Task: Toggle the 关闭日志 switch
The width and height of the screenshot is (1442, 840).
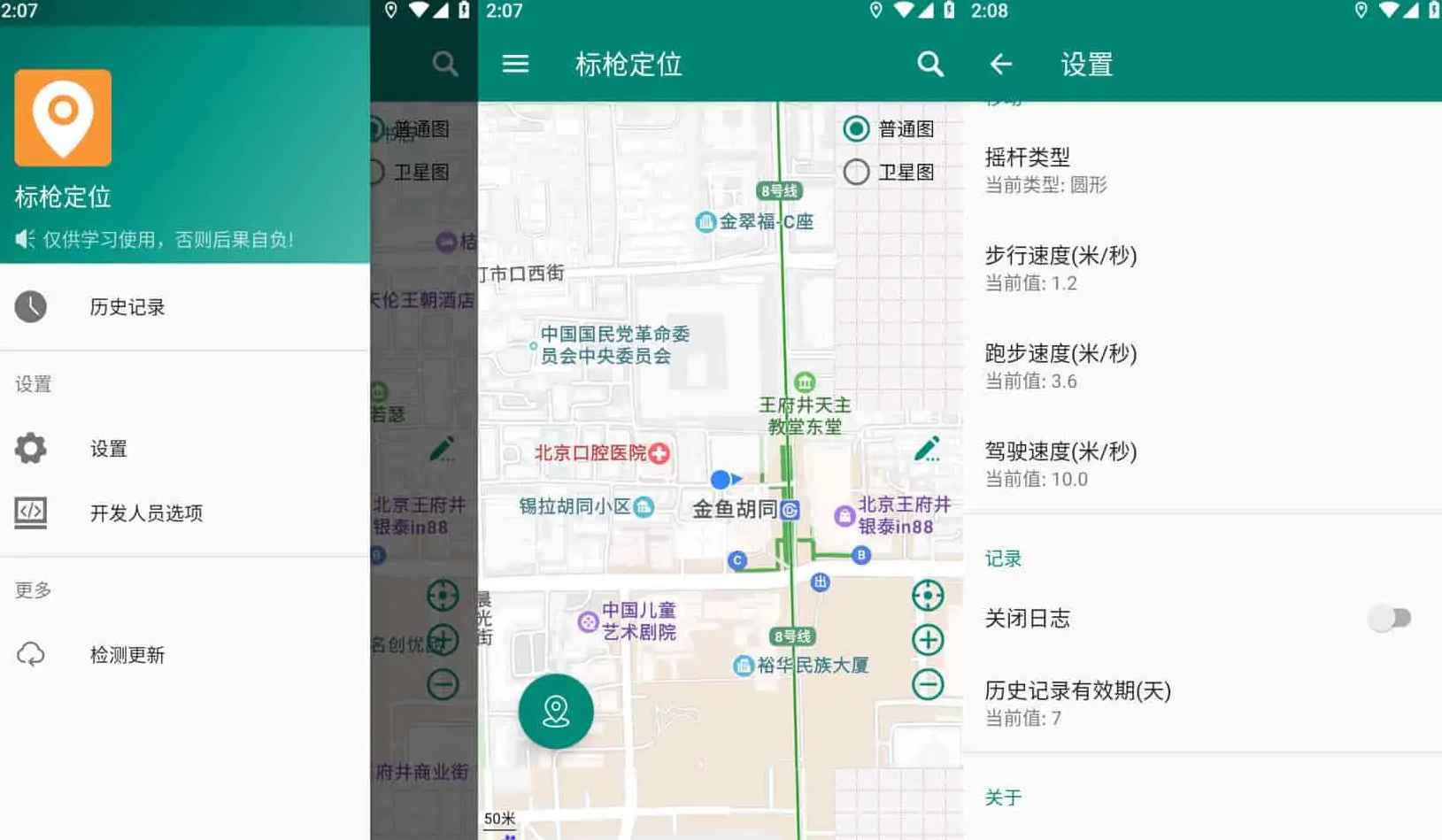Action: [x=1390, y=618]
